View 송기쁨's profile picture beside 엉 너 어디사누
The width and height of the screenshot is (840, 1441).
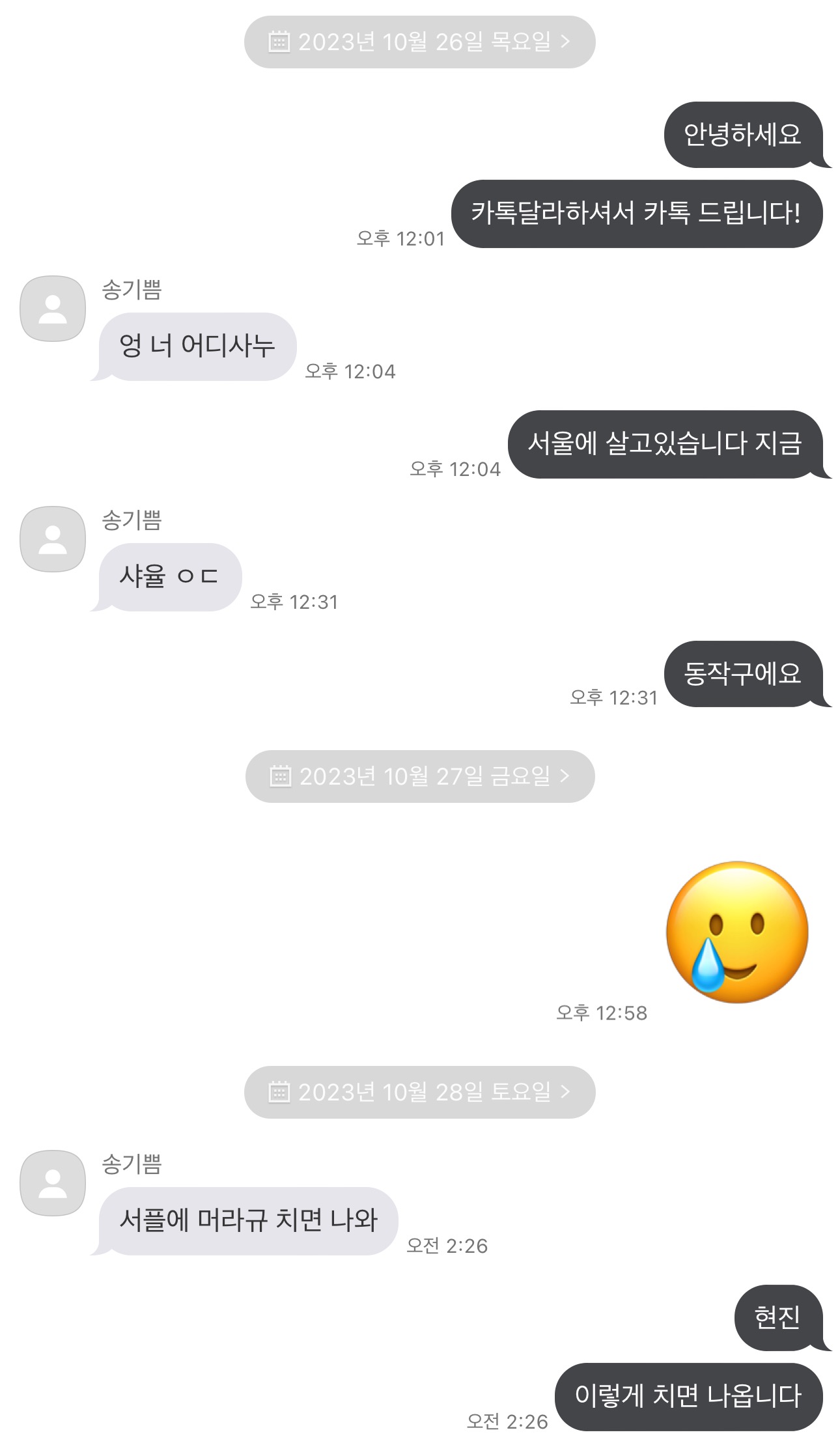point(53,309)
